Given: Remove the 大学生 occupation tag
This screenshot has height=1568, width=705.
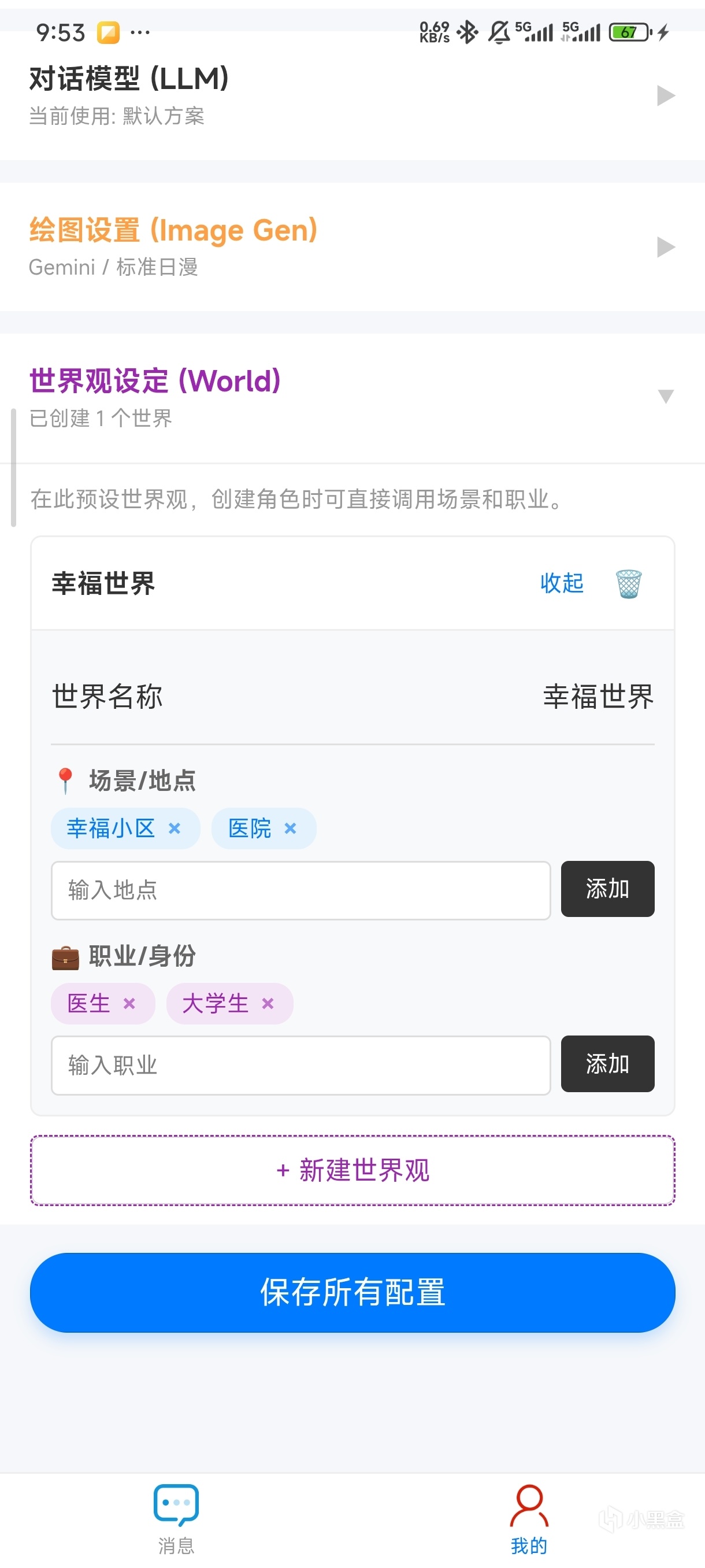Looking at the screenshot, I should (x=268, y=1004).
